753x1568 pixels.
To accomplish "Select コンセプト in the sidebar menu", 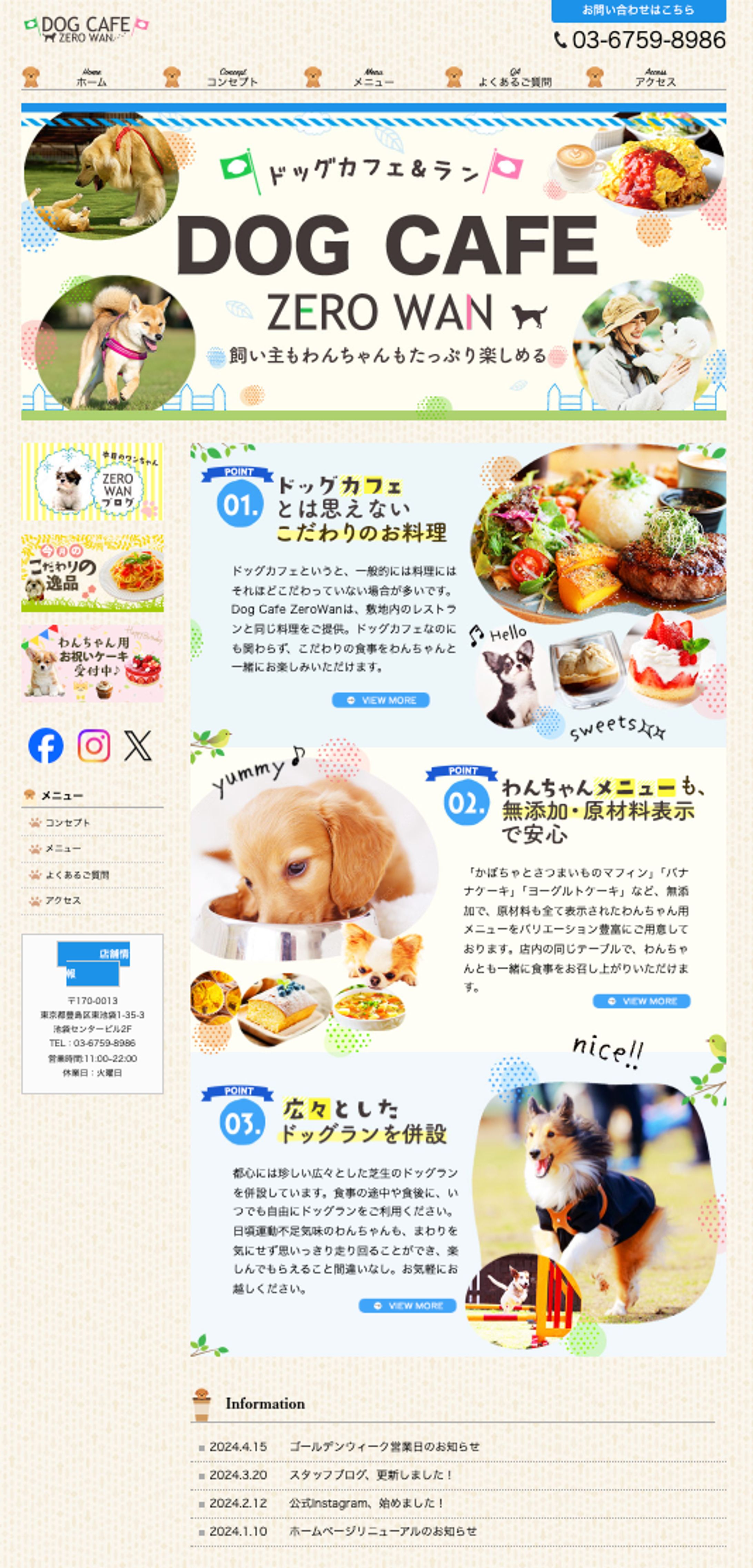I will click(x=68, y=822).
